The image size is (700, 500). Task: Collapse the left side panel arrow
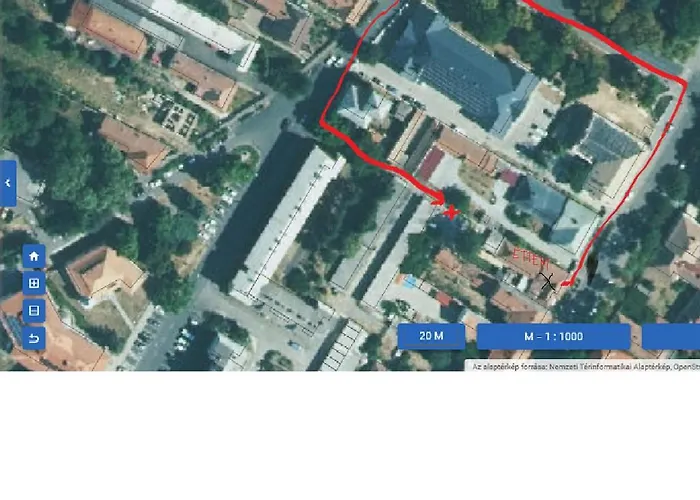click(x=8, y=183)
